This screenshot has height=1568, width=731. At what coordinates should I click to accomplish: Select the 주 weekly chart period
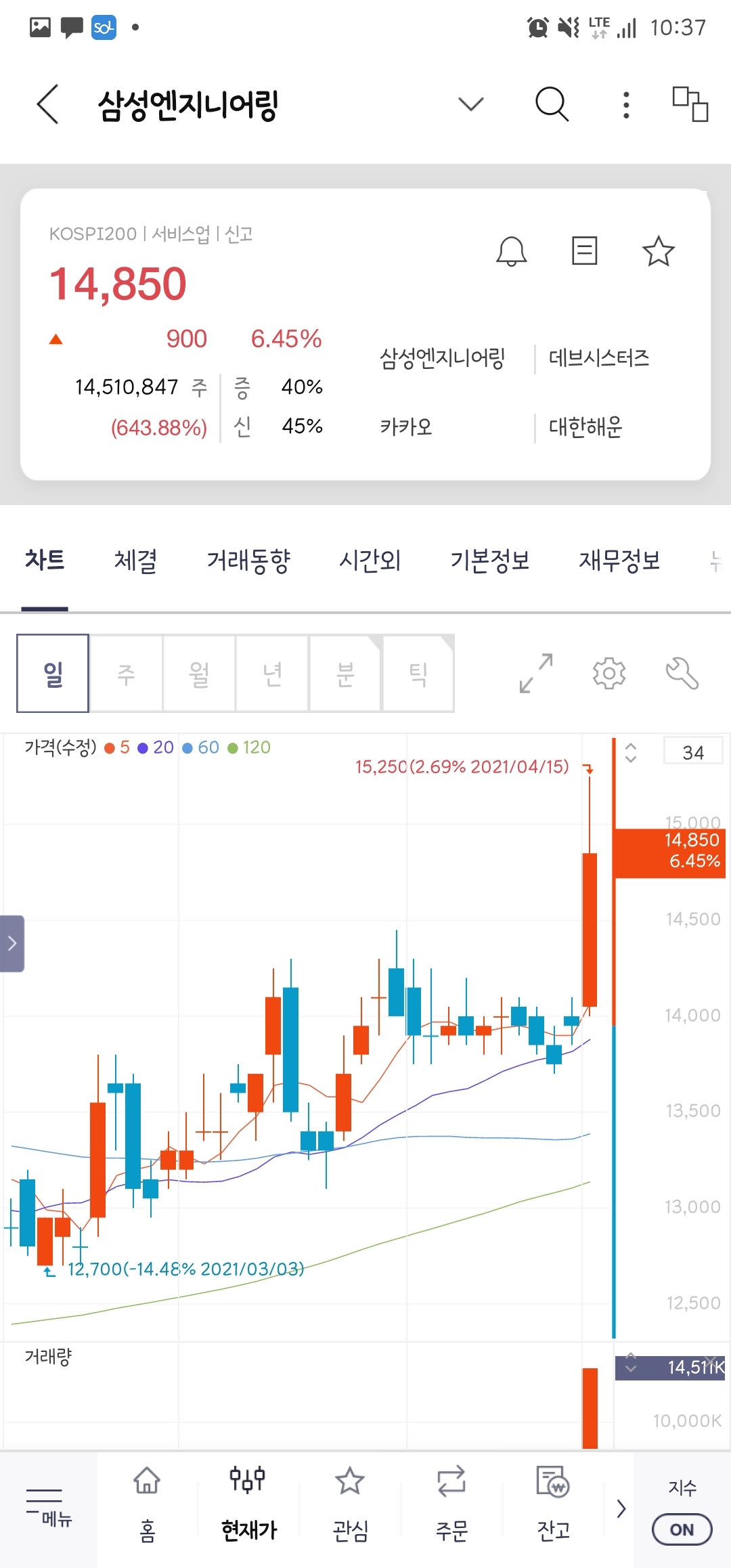pyautogui.click(x=126, y=674)
